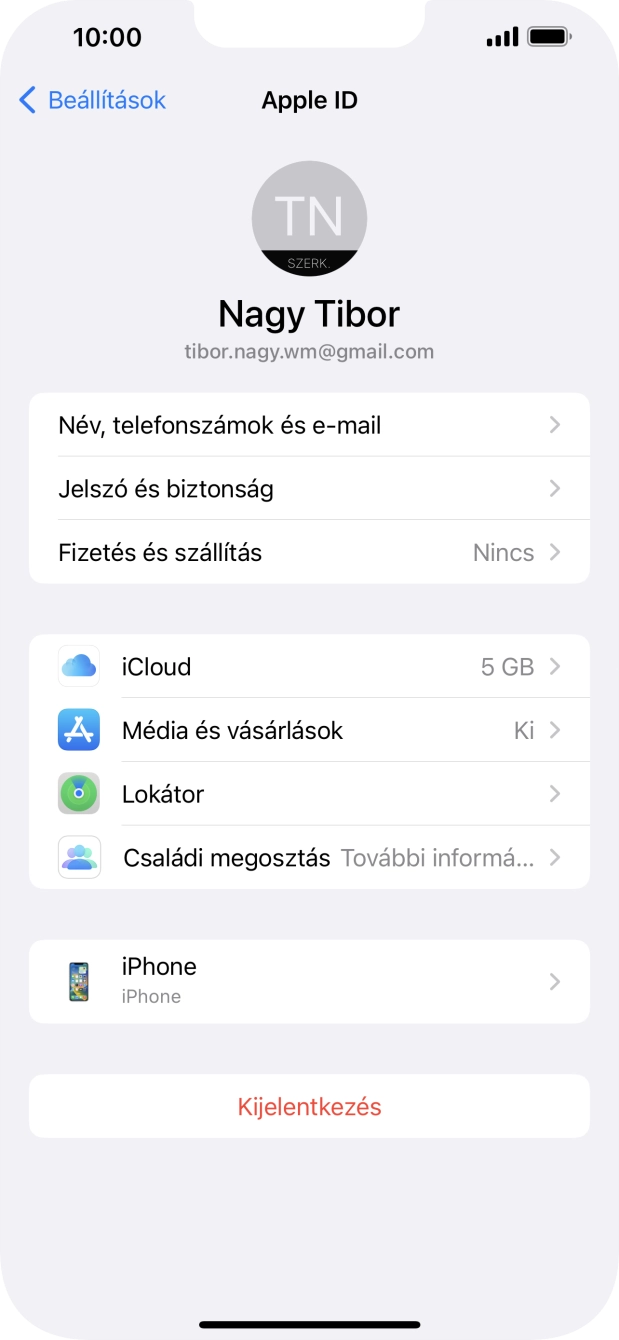Edit the TN profile photo
The width and height of the screenshot is (619, 1340).
(x=309, y=219)
